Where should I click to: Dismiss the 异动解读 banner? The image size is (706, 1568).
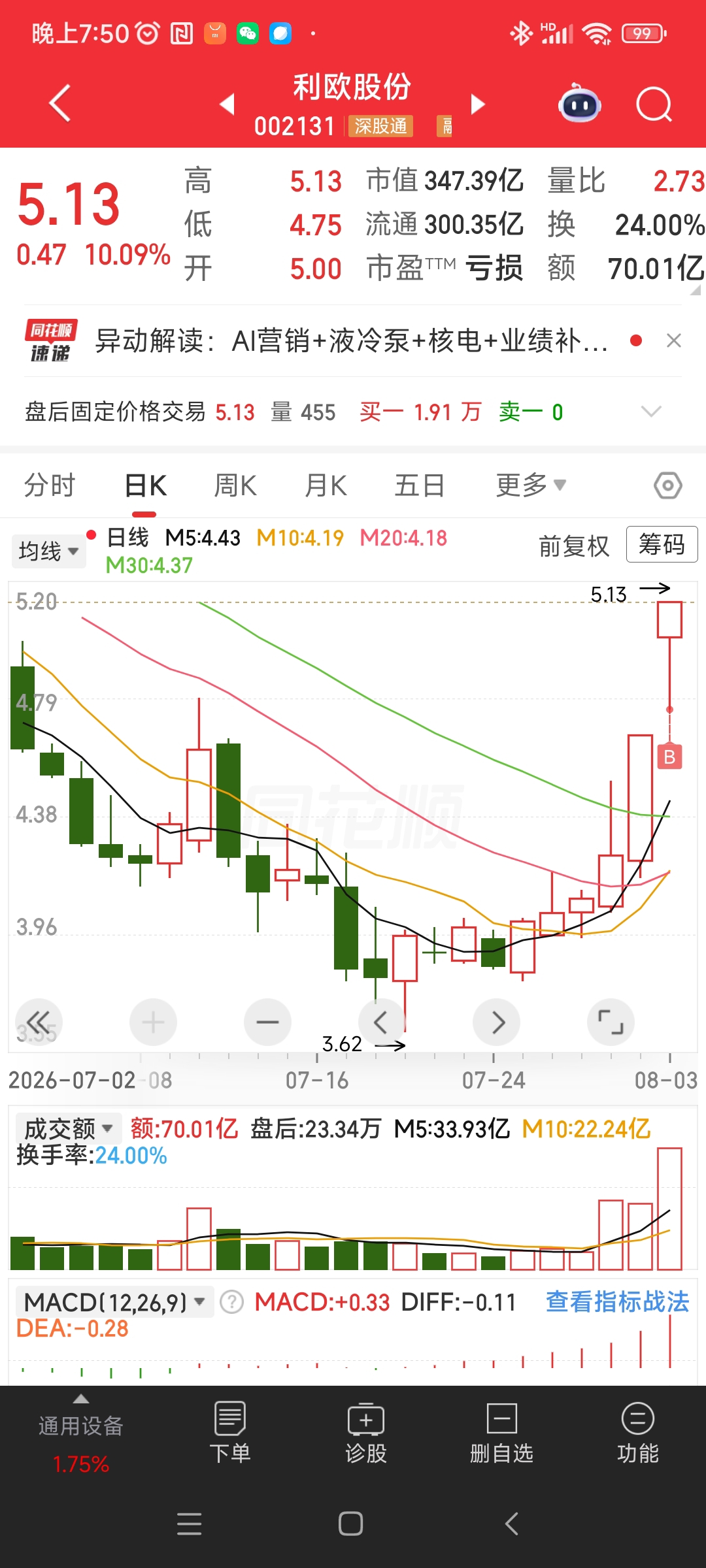(x=674, y=340)
